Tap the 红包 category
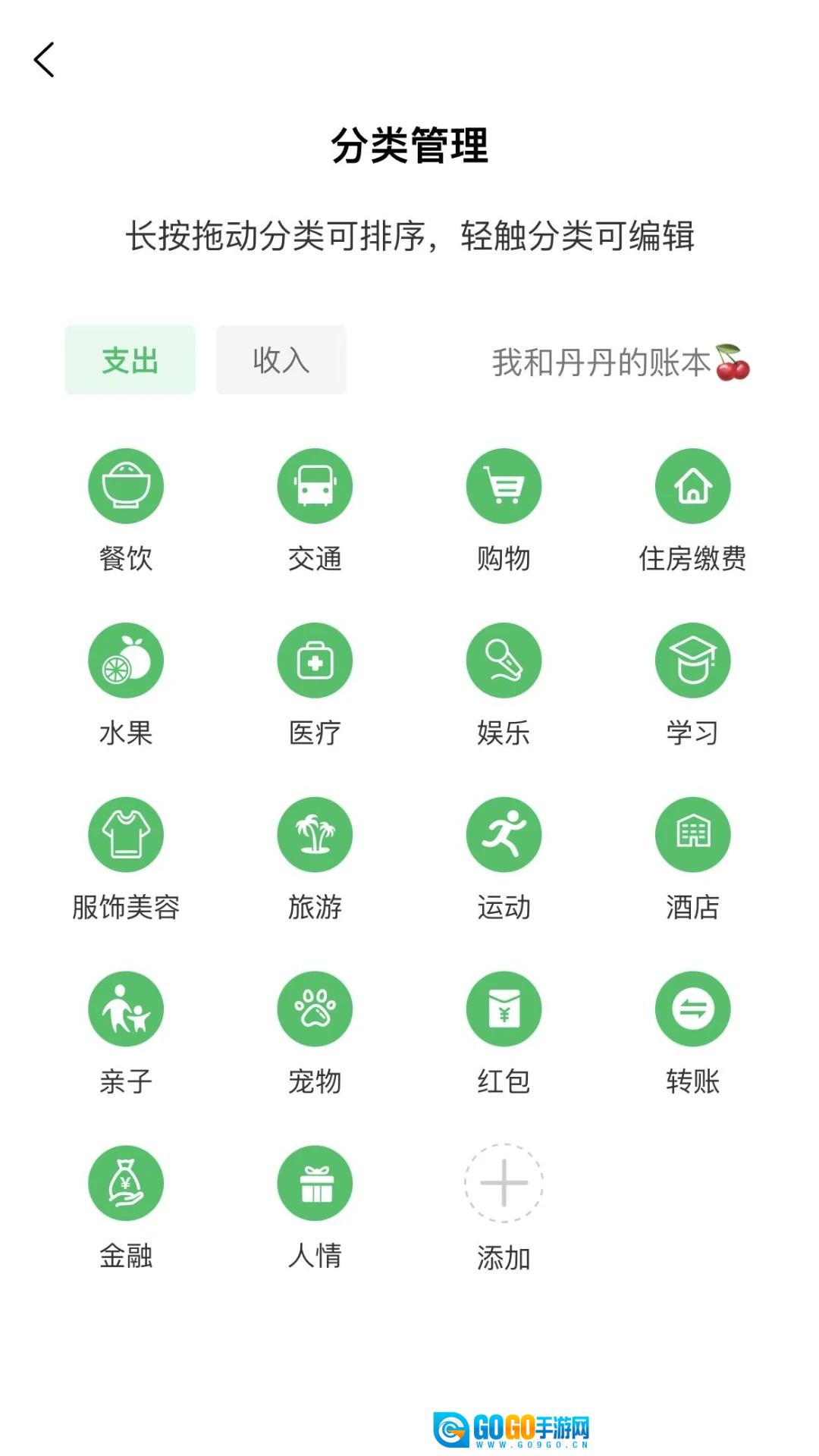 [504, 1010]
